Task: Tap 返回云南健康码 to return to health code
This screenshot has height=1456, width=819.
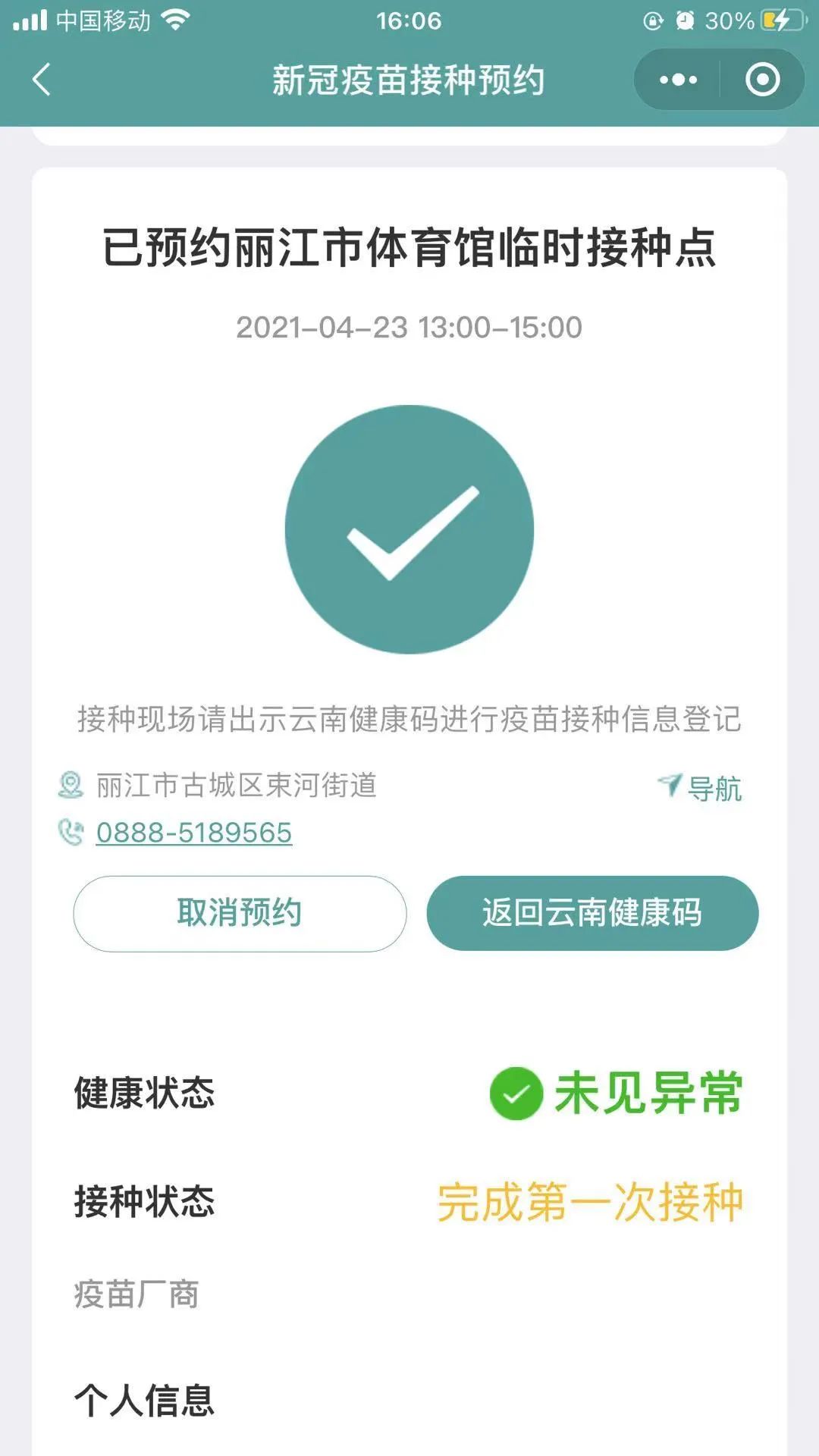Action: [591, 914]
